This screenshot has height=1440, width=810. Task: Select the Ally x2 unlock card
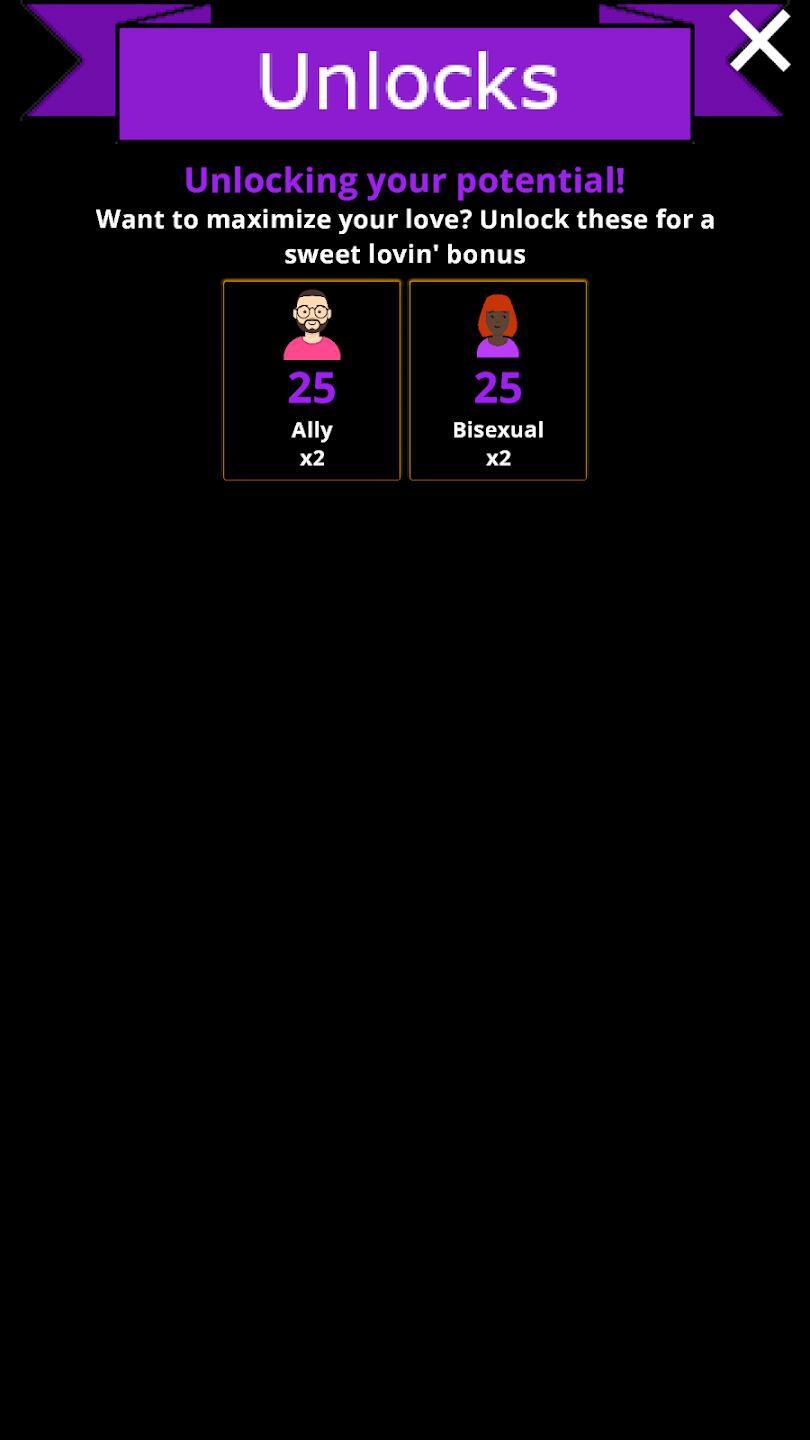click(x=312, y=380)
